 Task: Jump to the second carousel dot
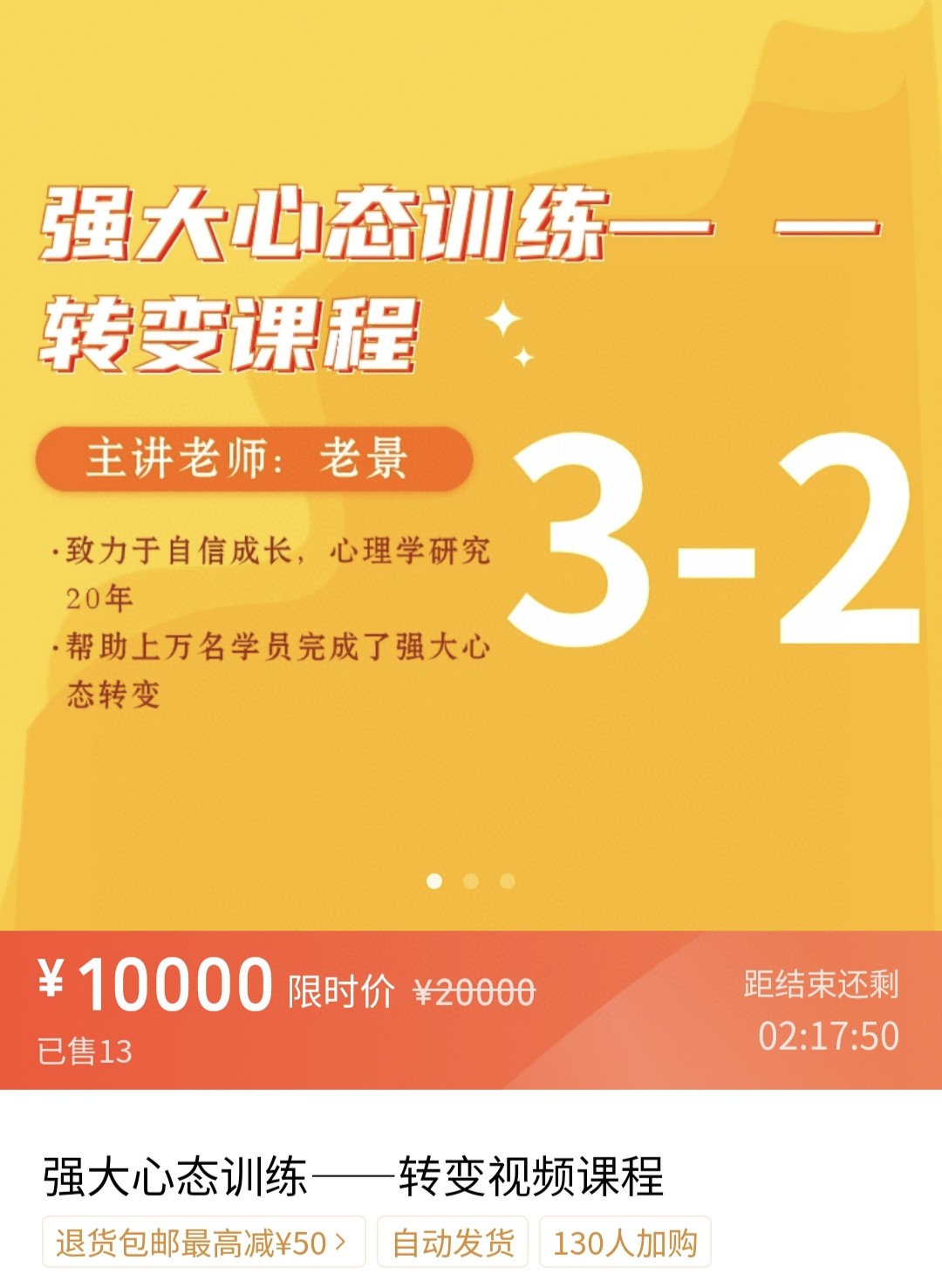tap(471, 881)
